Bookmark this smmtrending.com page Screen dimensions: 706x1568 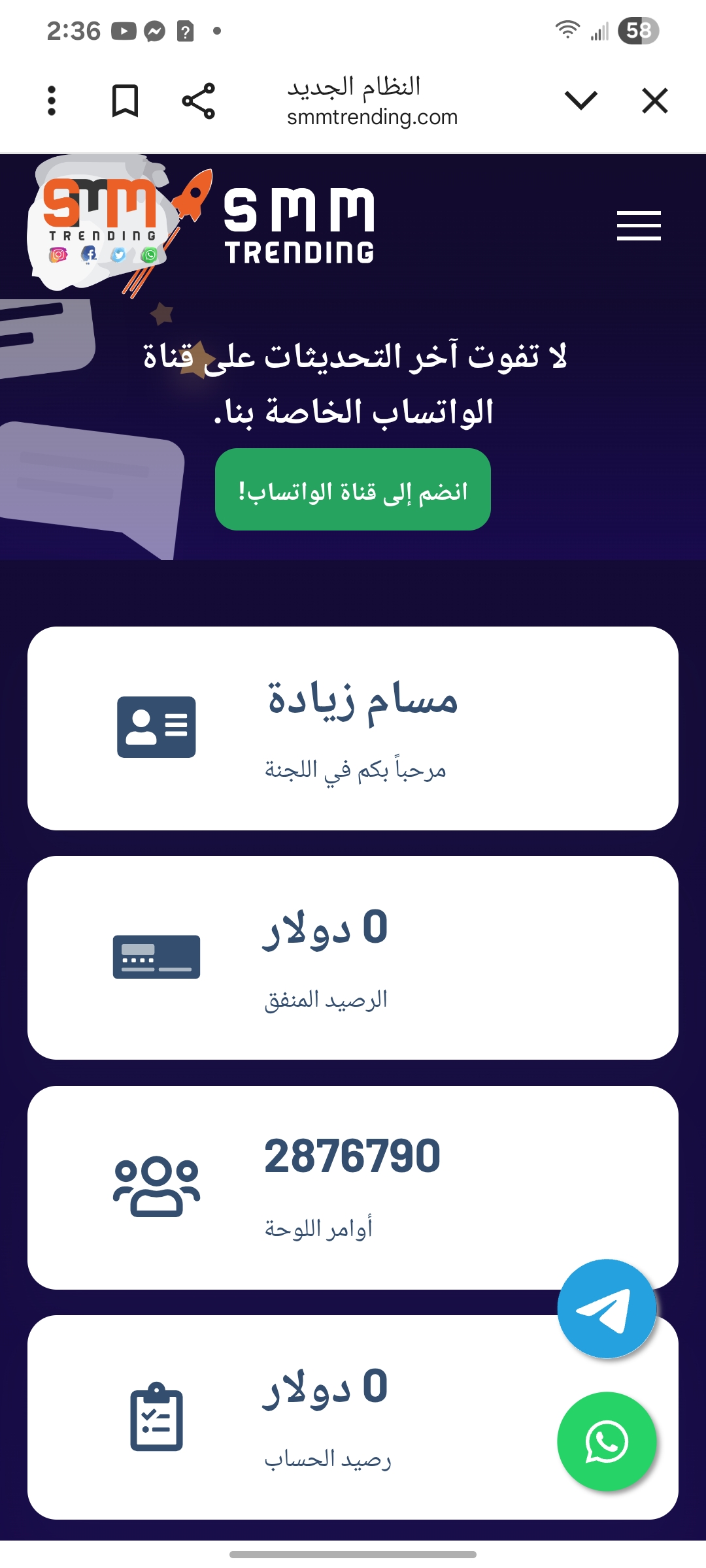[125, 101]
